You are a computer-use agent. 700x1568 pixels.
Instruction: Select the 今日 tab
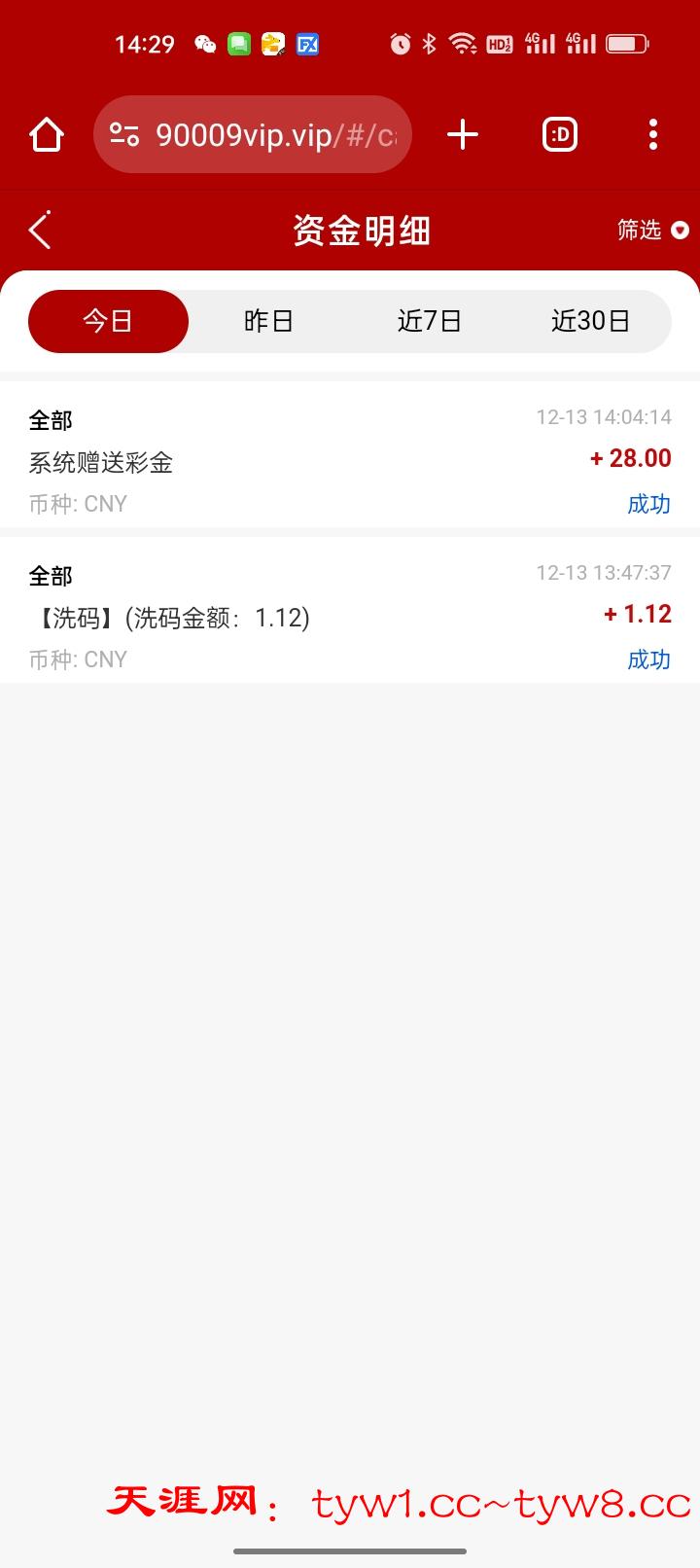point(108,321)
